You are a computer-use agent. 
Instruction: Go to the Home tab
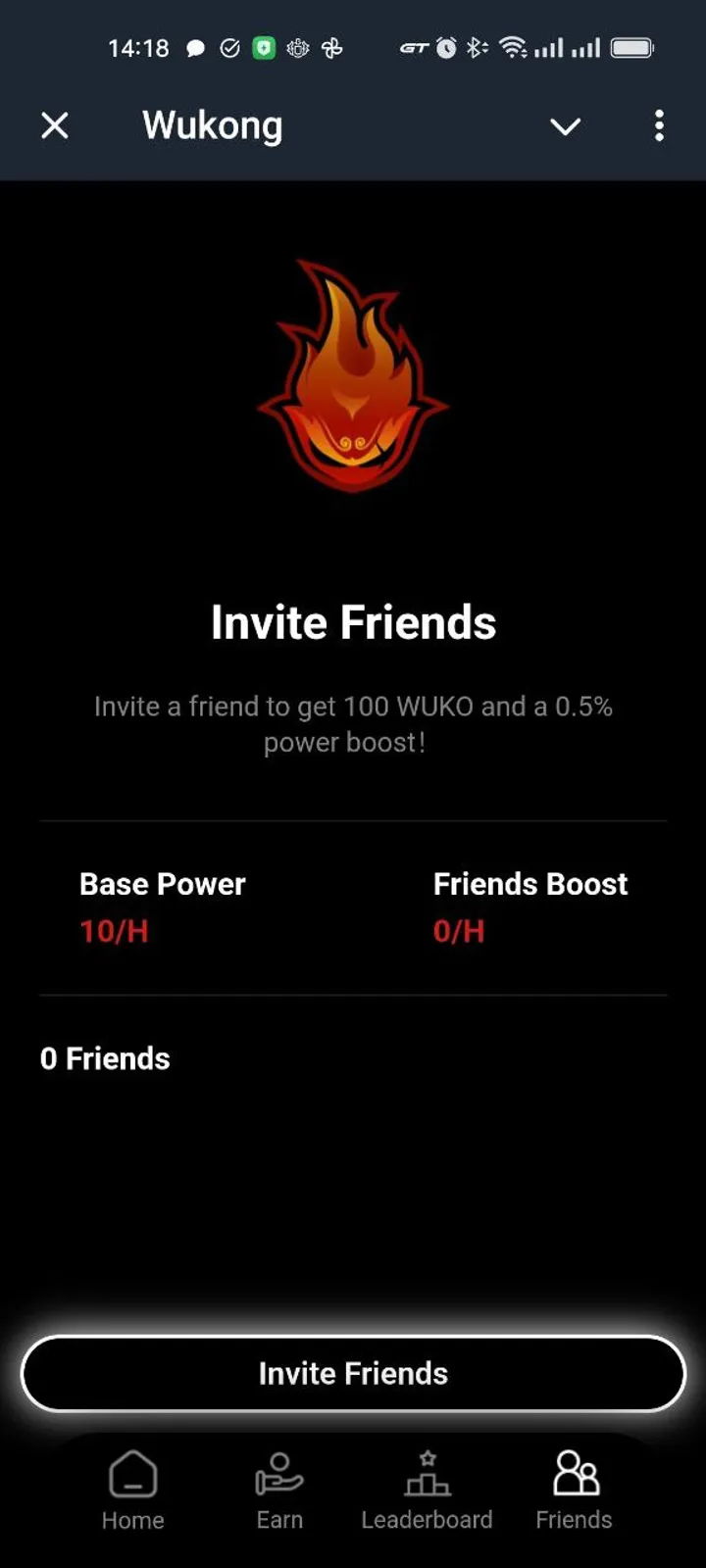pyautogui.click(x=133, y=1490)
